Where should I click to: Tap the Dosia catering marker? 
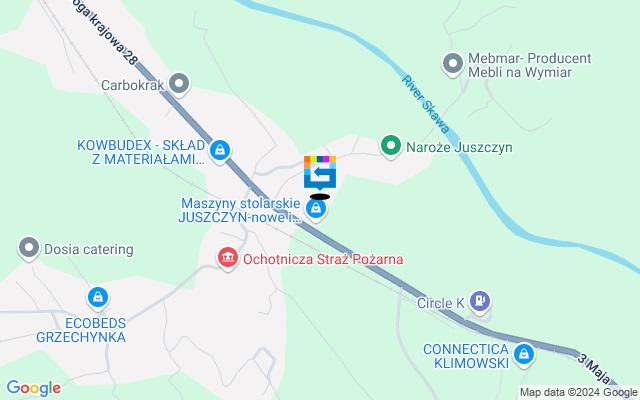29,246
